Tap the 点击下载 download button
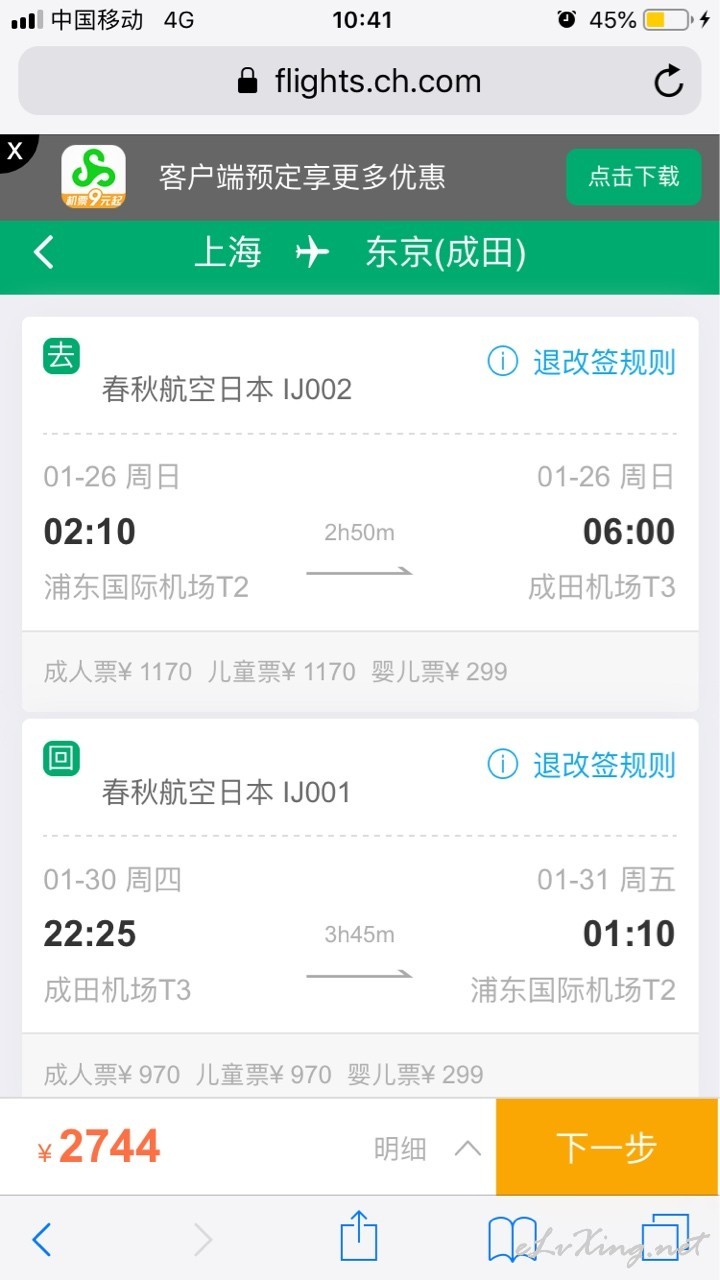The width and height of the screenshot is (720, 1280). click(633, 177)
